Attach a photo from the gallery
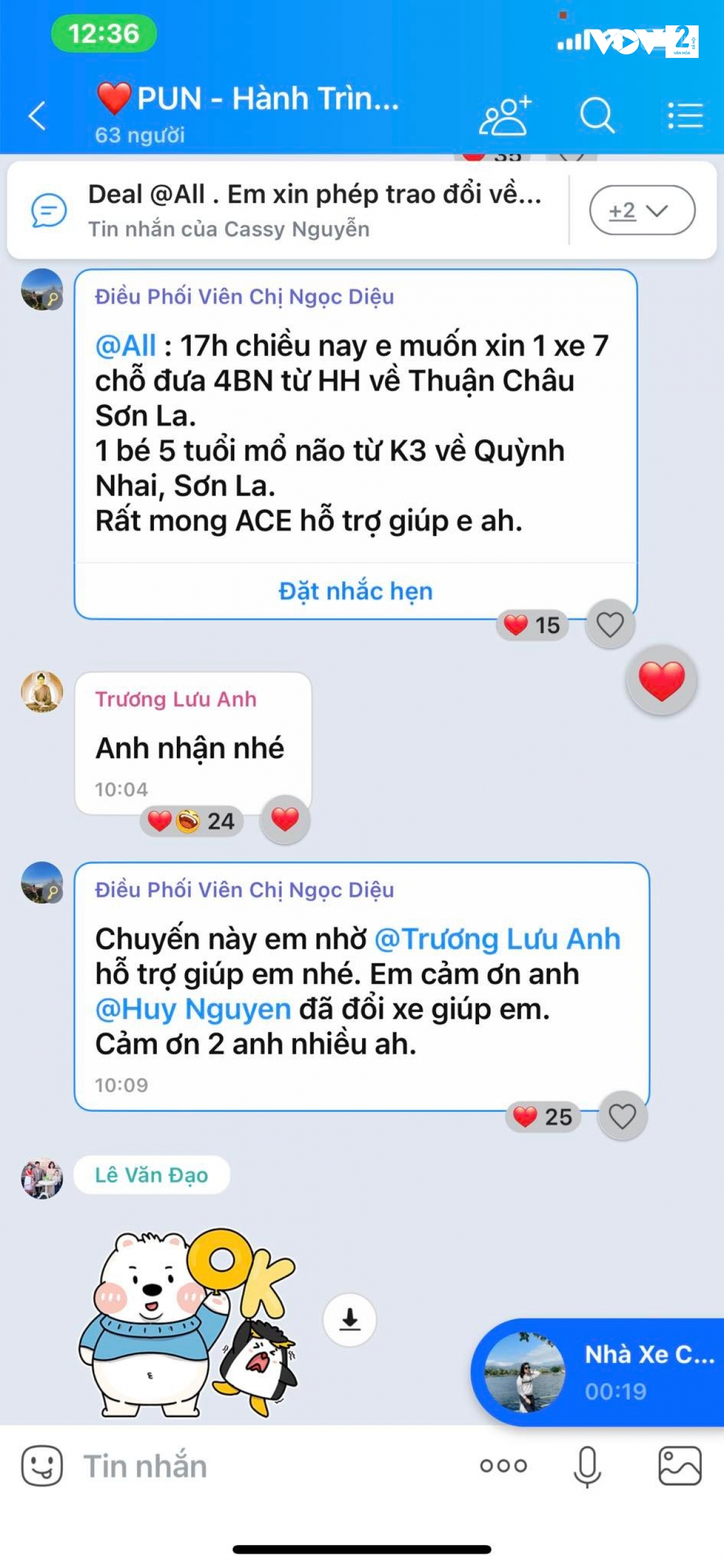Image resolution: width=724 pixels, height=1568 pixels. [679, 1466]
